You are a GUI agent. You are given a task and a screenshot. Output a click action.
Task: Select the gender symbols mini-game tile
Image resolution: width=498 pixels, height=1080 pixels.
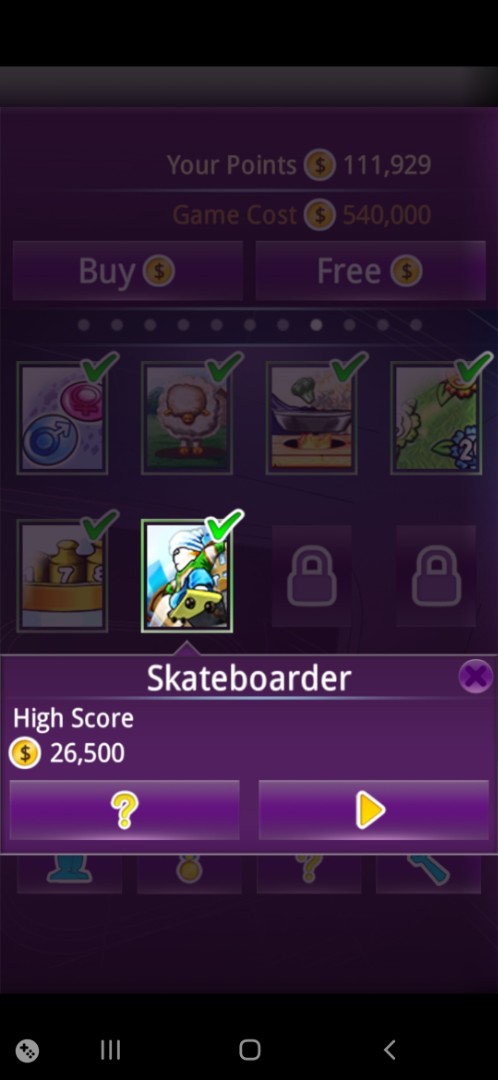coord(62,418)
